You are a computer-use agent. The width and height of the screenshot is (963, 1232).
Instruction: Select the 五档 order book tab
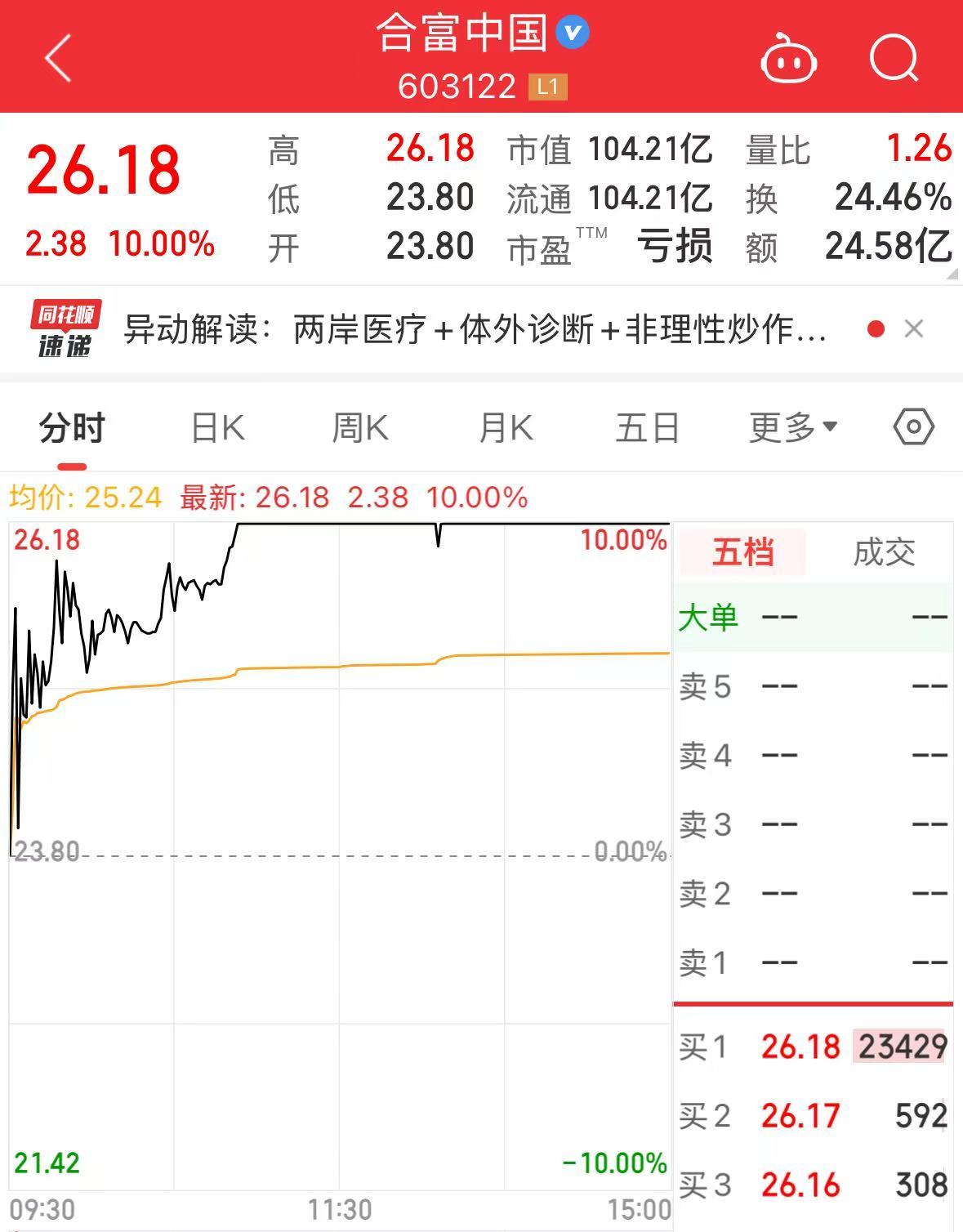click(x=742, y=552)
